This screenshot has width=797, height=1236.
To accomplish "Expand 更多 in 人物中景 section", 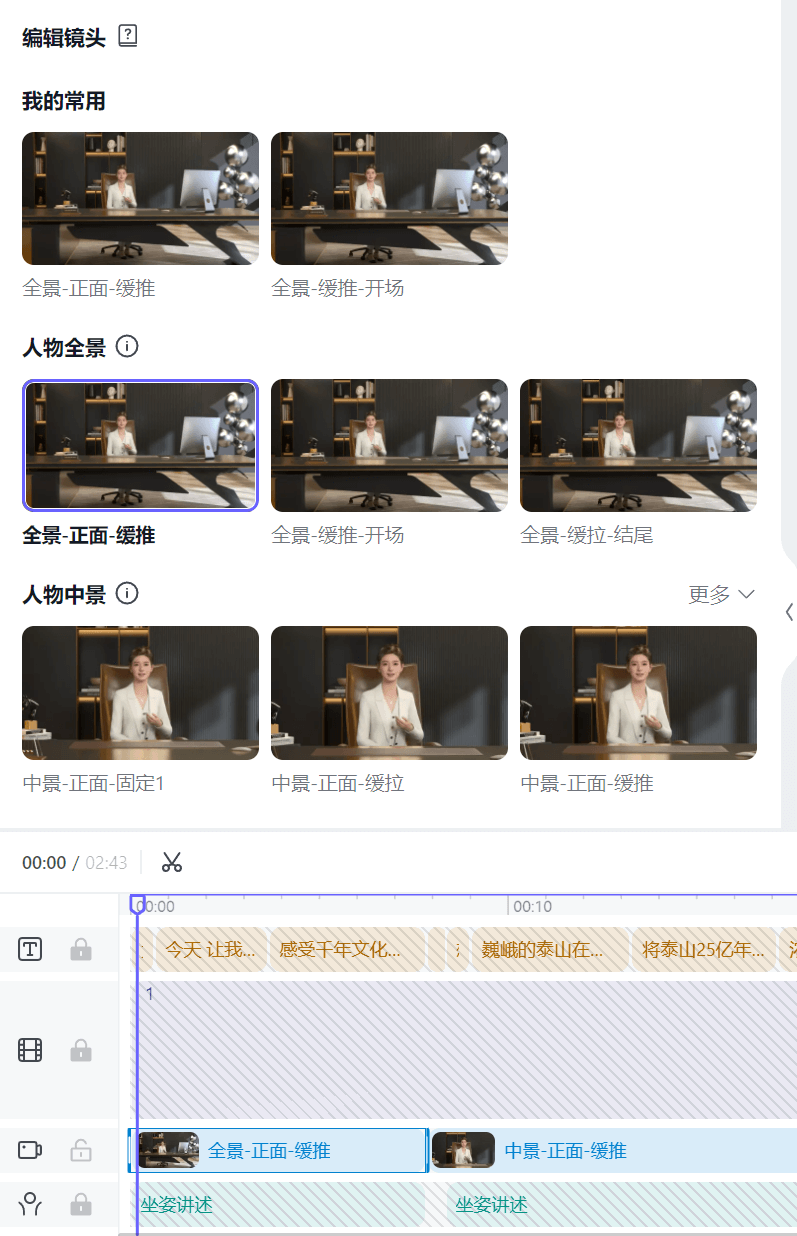I will (721, 595).
